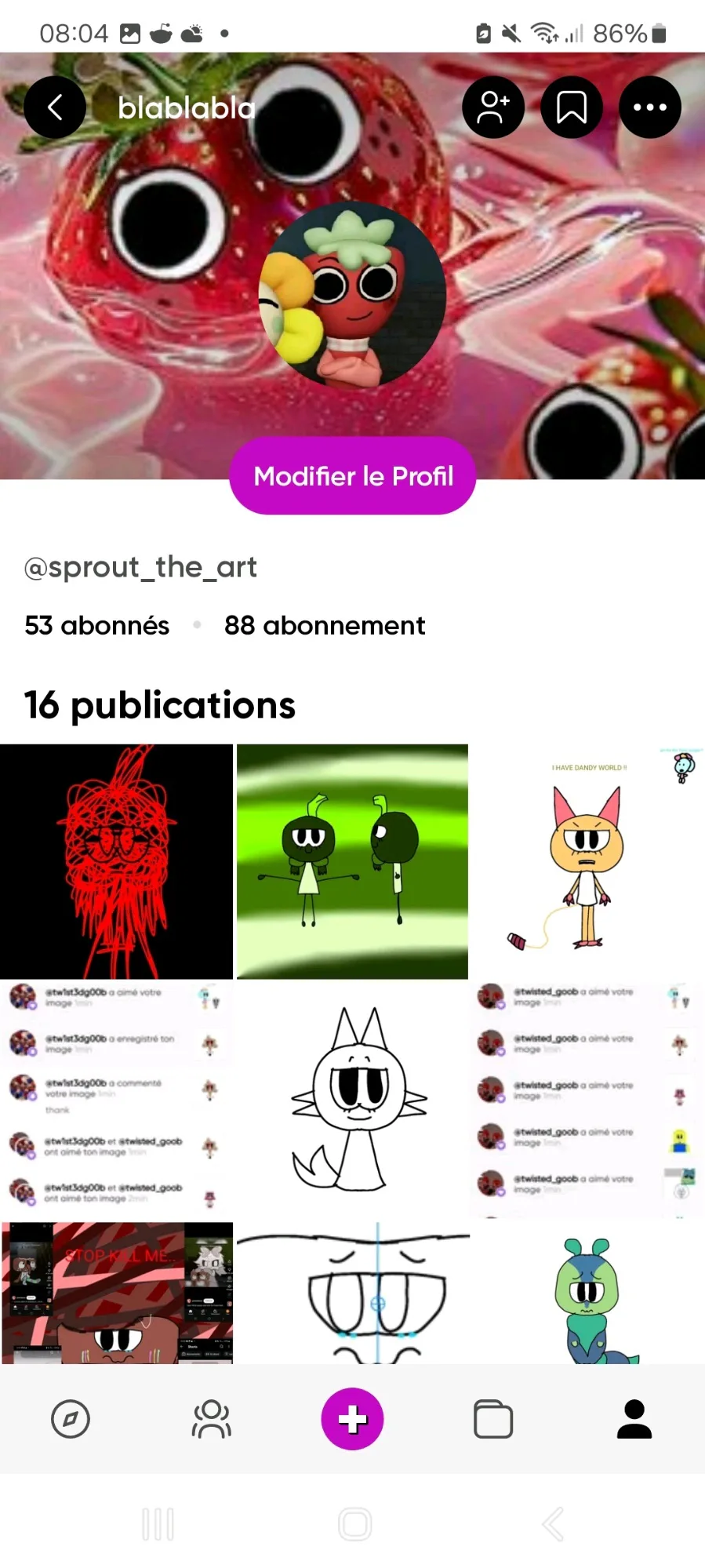The height and width of the screenshot is (1568, 705).
Task: Open the green and blue caterpillar post
Action: point(587,1293)
